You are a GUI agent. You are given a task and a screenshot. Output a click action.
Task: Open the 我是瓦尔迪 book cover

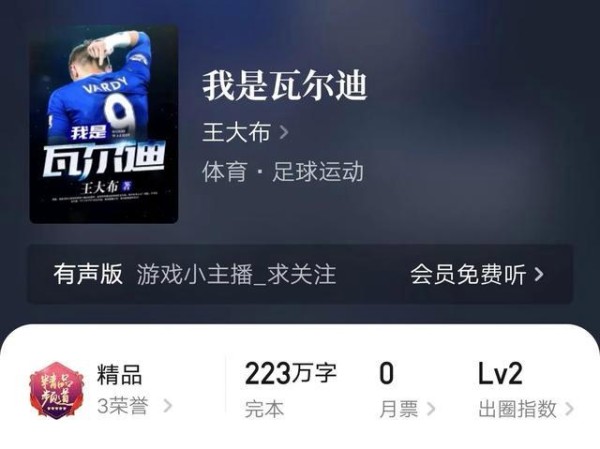104,126
